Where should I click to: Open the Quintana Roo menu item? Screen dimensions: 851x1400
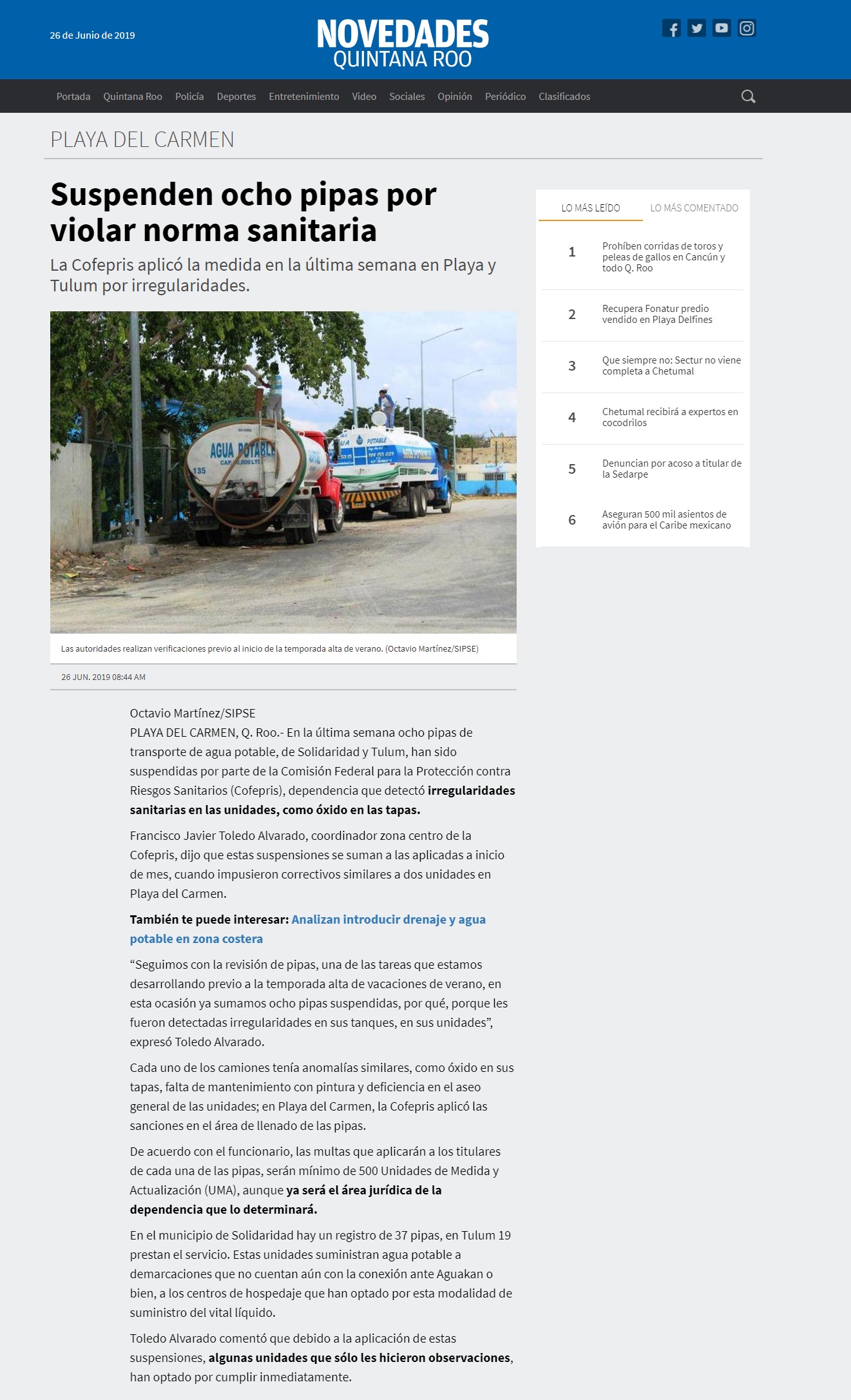pos(133,97)
